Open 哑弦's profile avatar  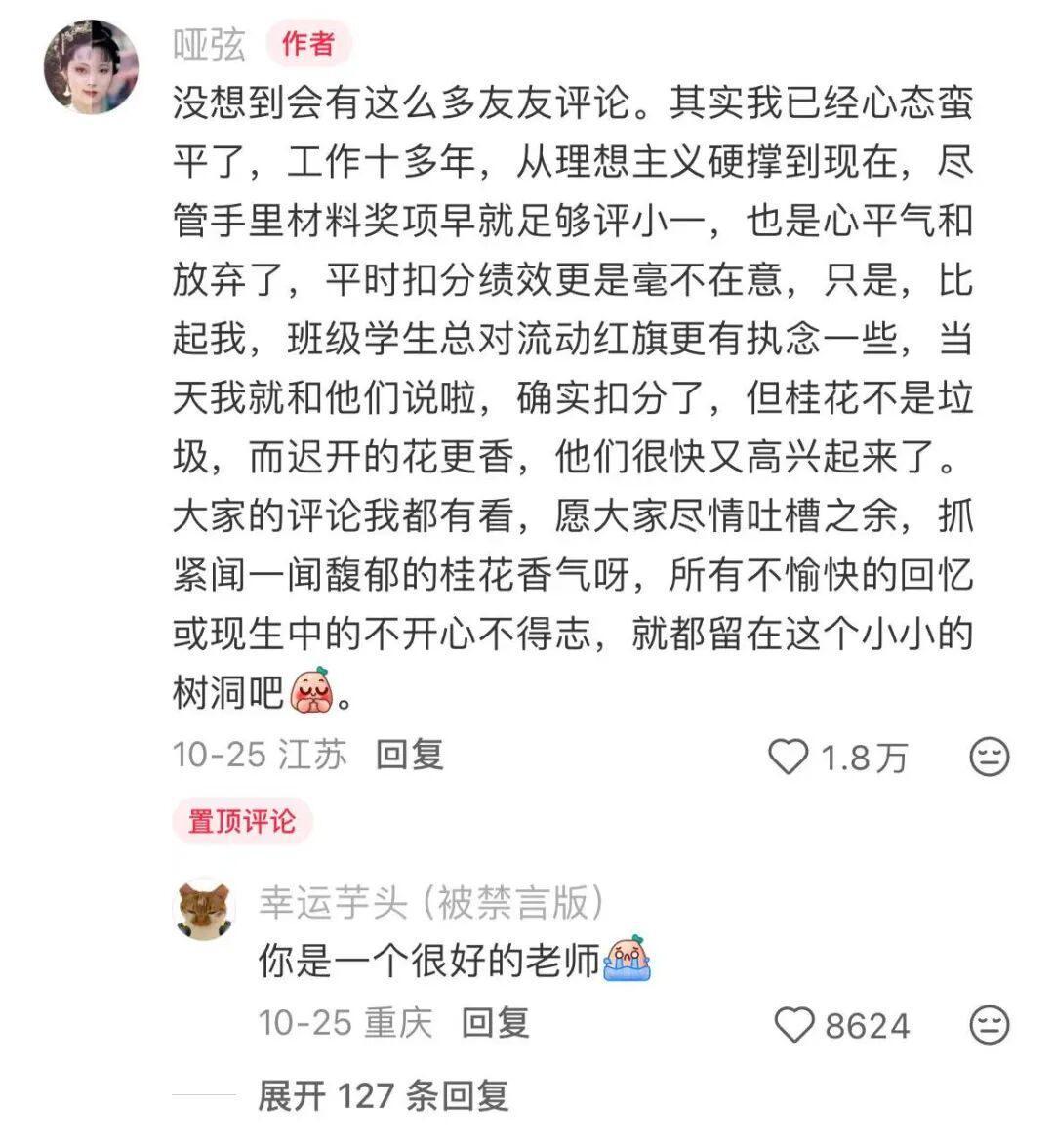coord(91,67)
